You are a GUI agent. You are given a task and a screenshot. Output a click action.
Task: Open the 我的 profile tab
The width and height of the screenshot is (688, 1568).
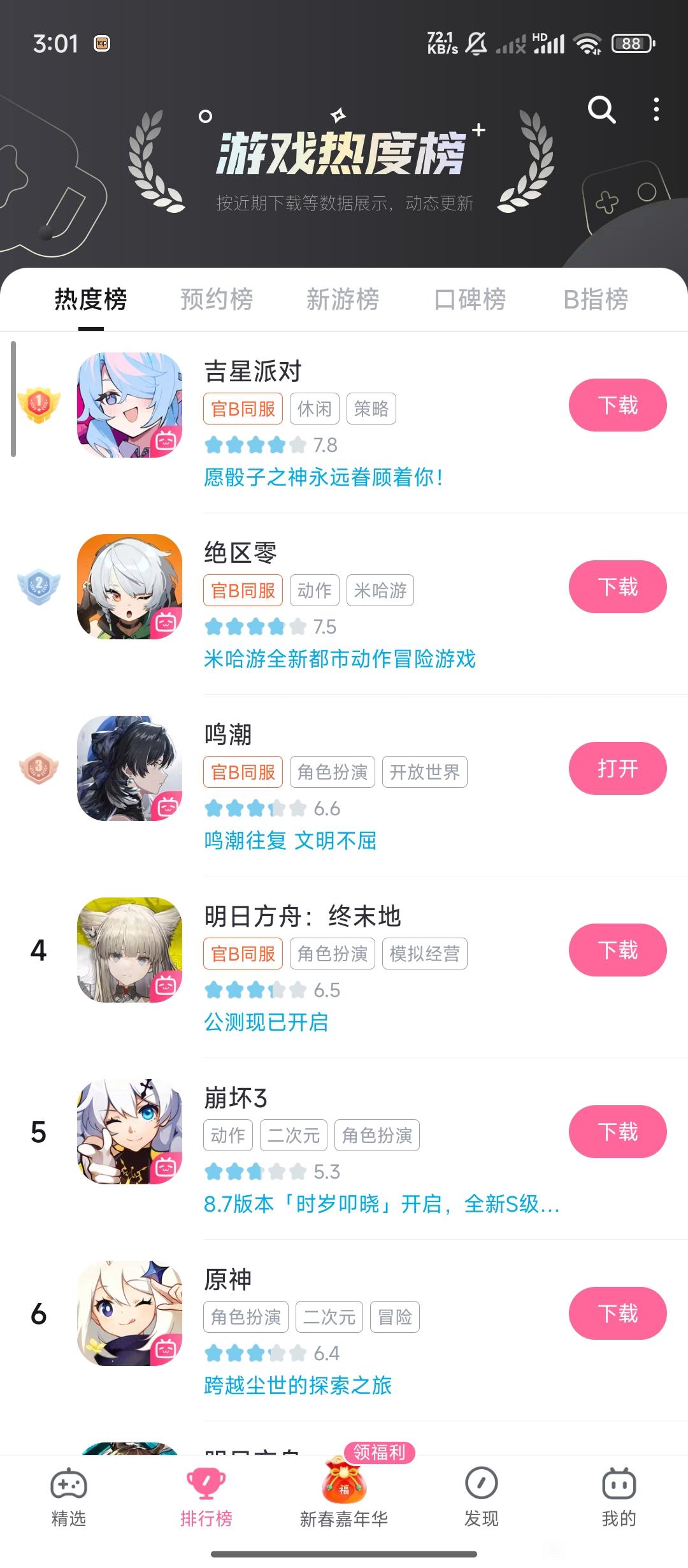tap(619, 1497)
